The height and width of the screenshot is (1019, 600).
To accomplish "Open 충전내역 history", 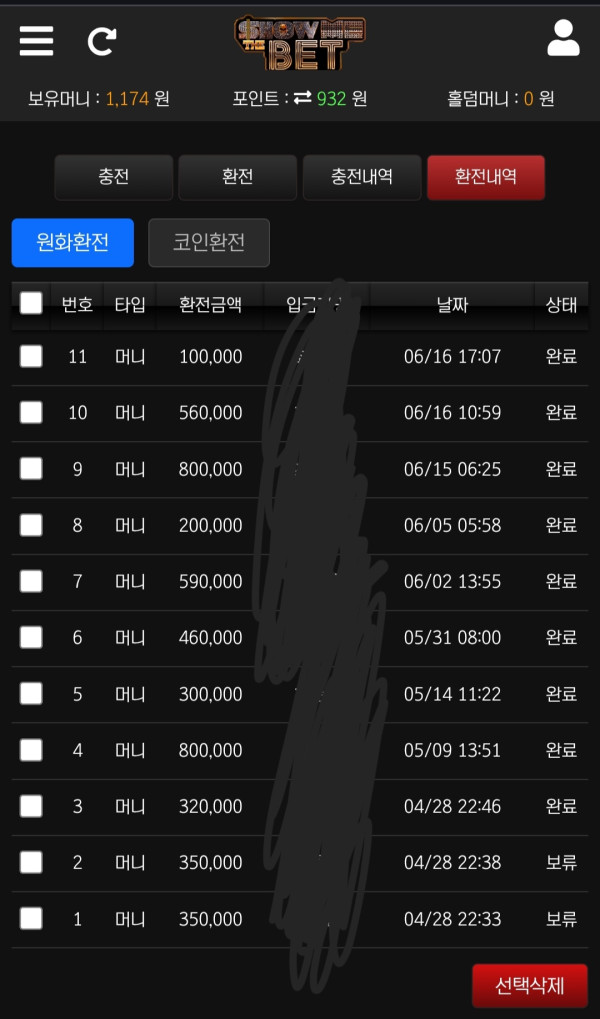I will point(362,177).
